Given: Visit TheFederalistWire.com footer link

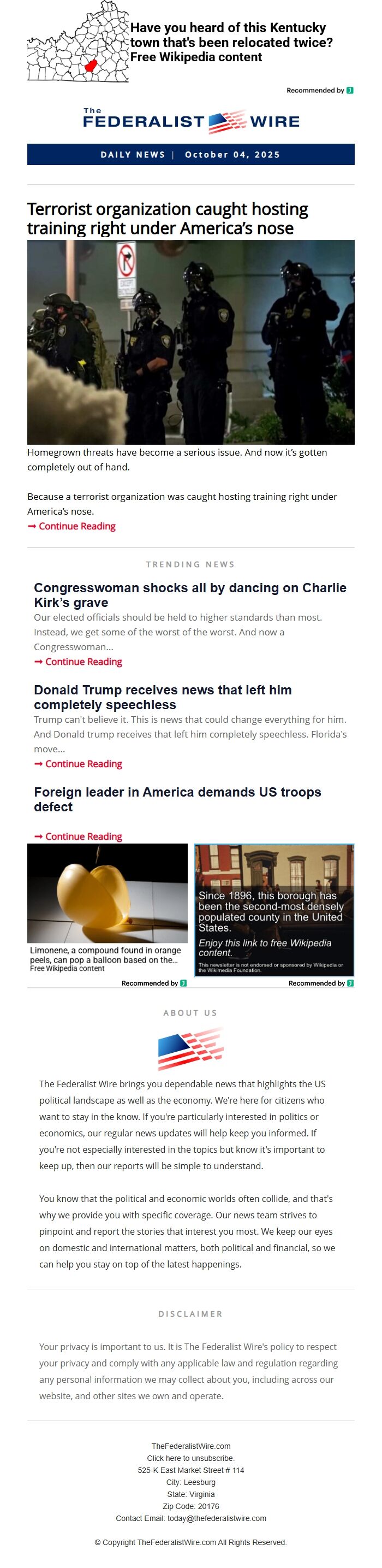Looking at the screenshot, I should click(x=190, y=1446).
